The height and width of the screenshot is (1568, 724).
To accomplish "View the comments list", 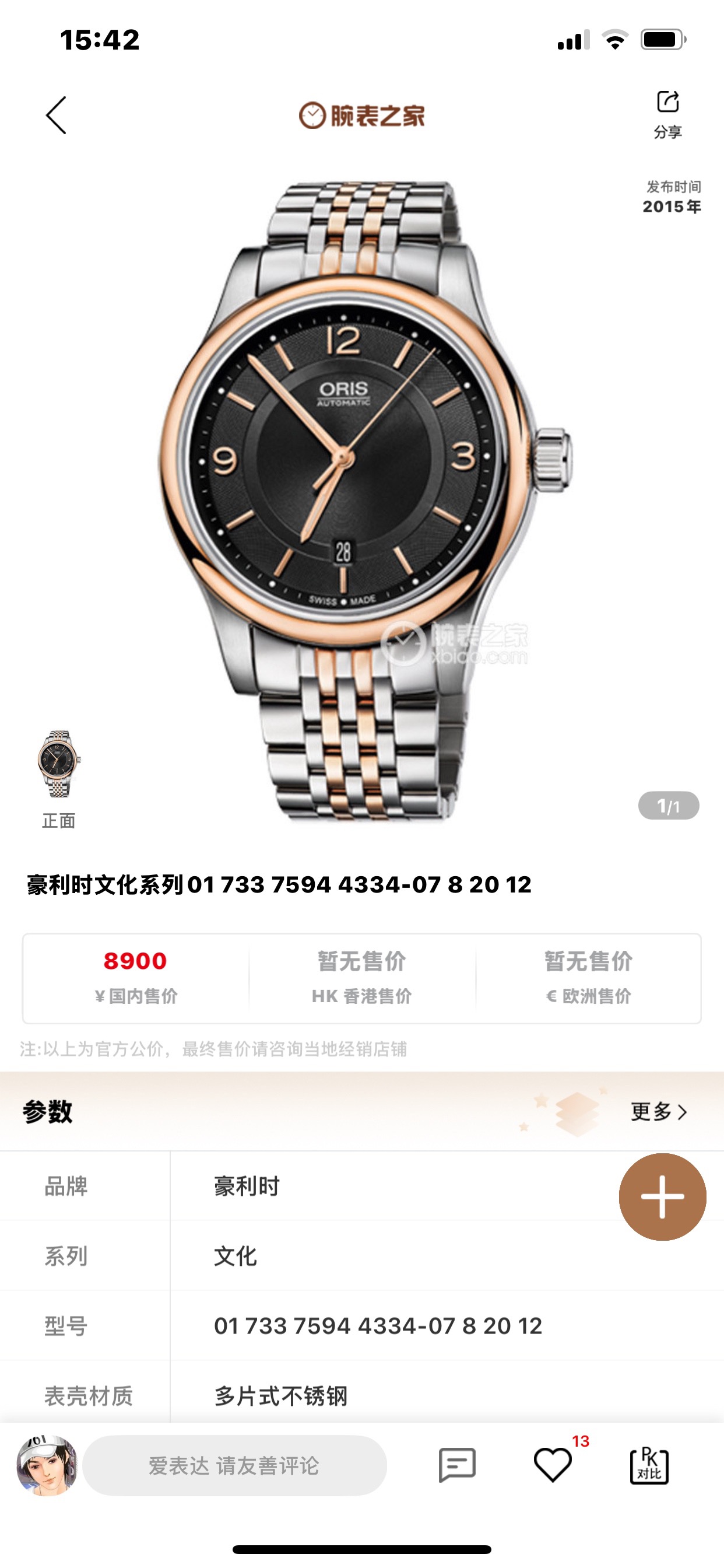I will [x=456, y=1465].
